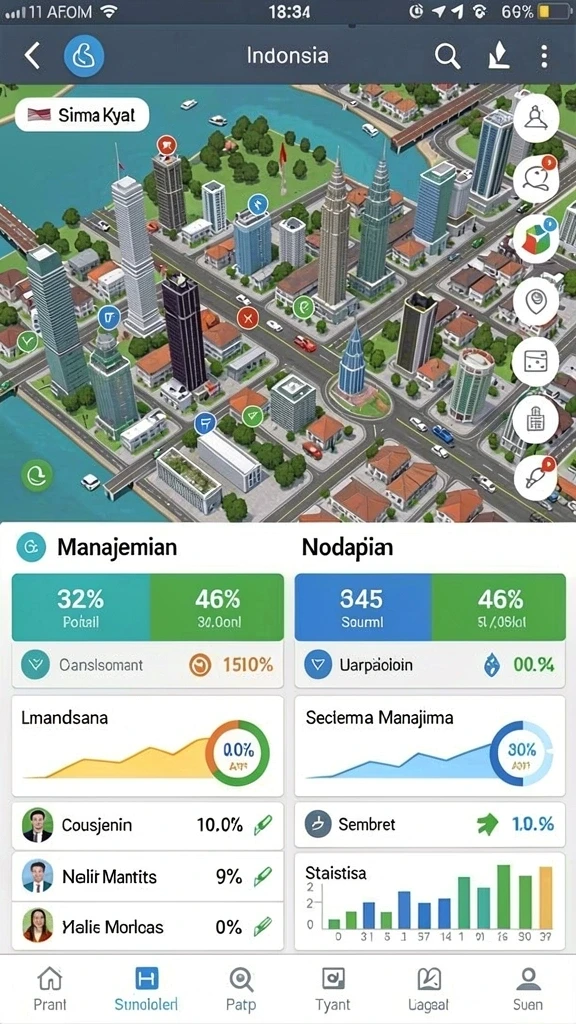Open the Uarpaoioin row
Viewport: 576px width, 1024px height.
click(430, 665)
